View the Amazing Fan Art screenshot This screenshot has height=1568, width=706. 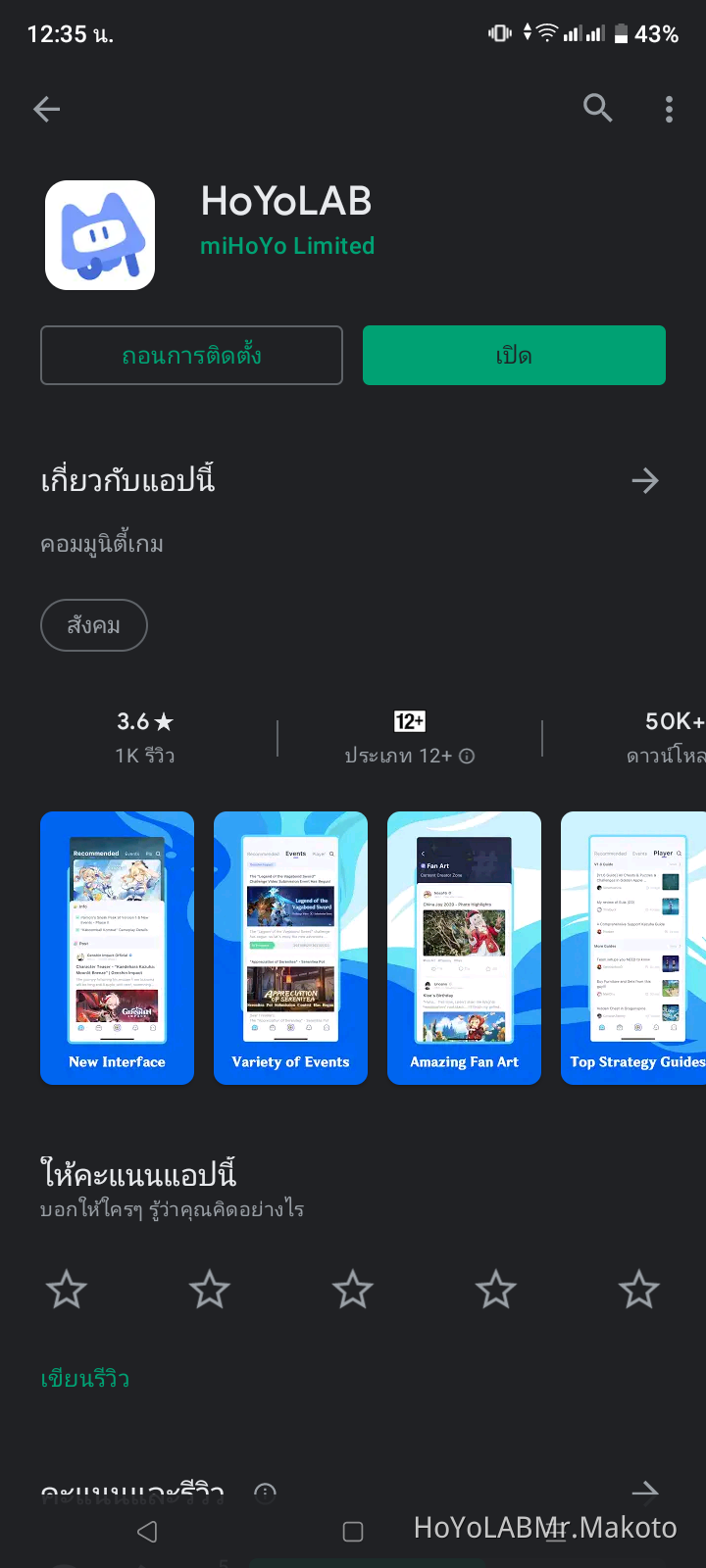(464, 948)
